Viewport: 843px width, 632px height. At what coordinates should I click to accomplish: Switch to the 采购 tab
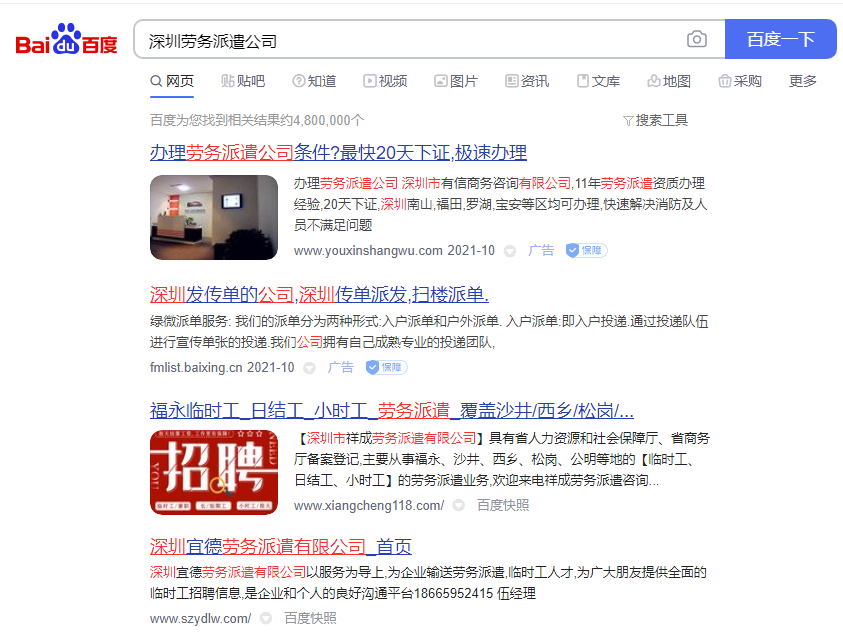click(x=740, y=81)
